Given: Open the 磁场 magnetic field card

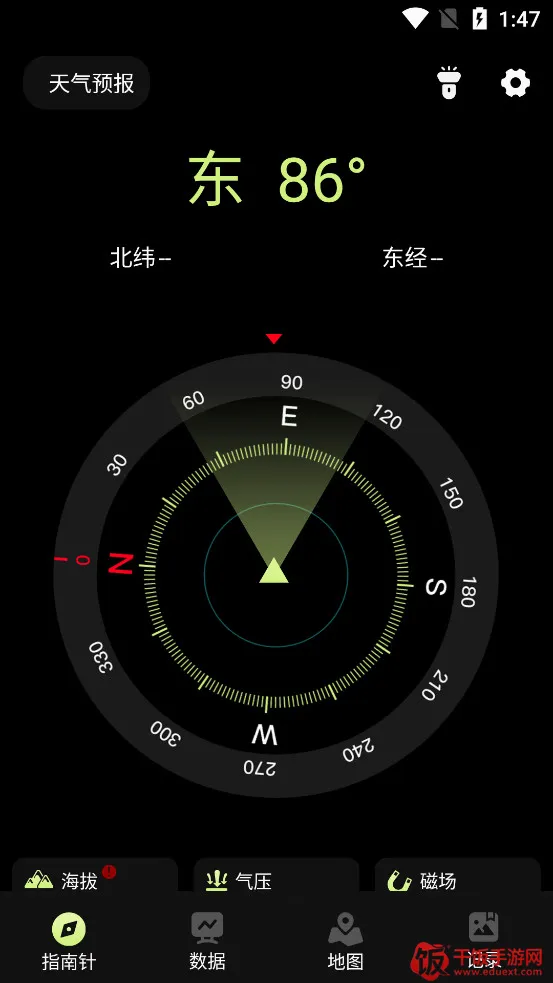Looking at the screenshot, I should point(458,875).
